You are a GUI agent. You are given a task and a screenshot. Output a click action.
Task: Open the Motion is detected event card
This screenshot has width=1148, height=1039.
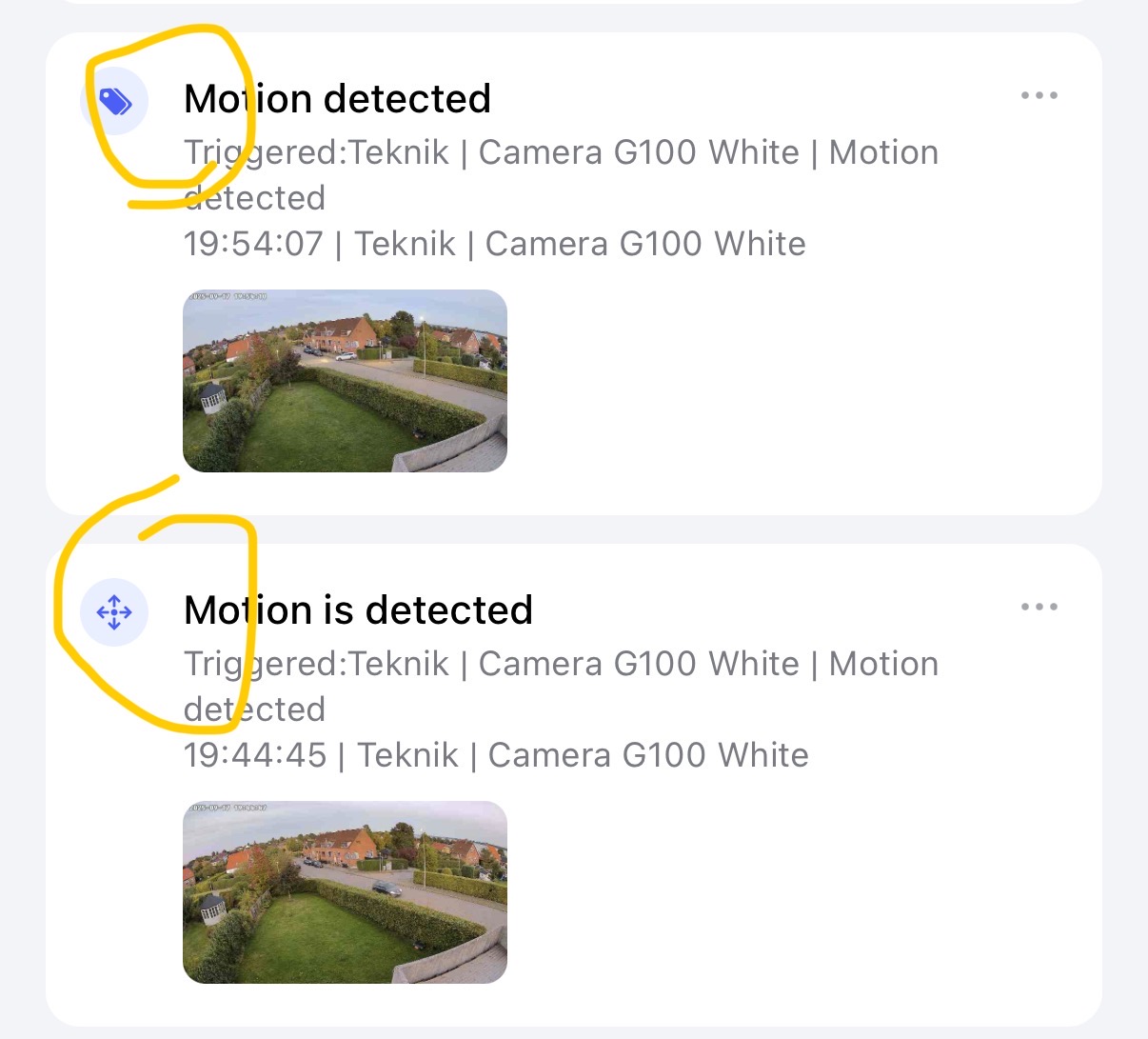(358, 610)
